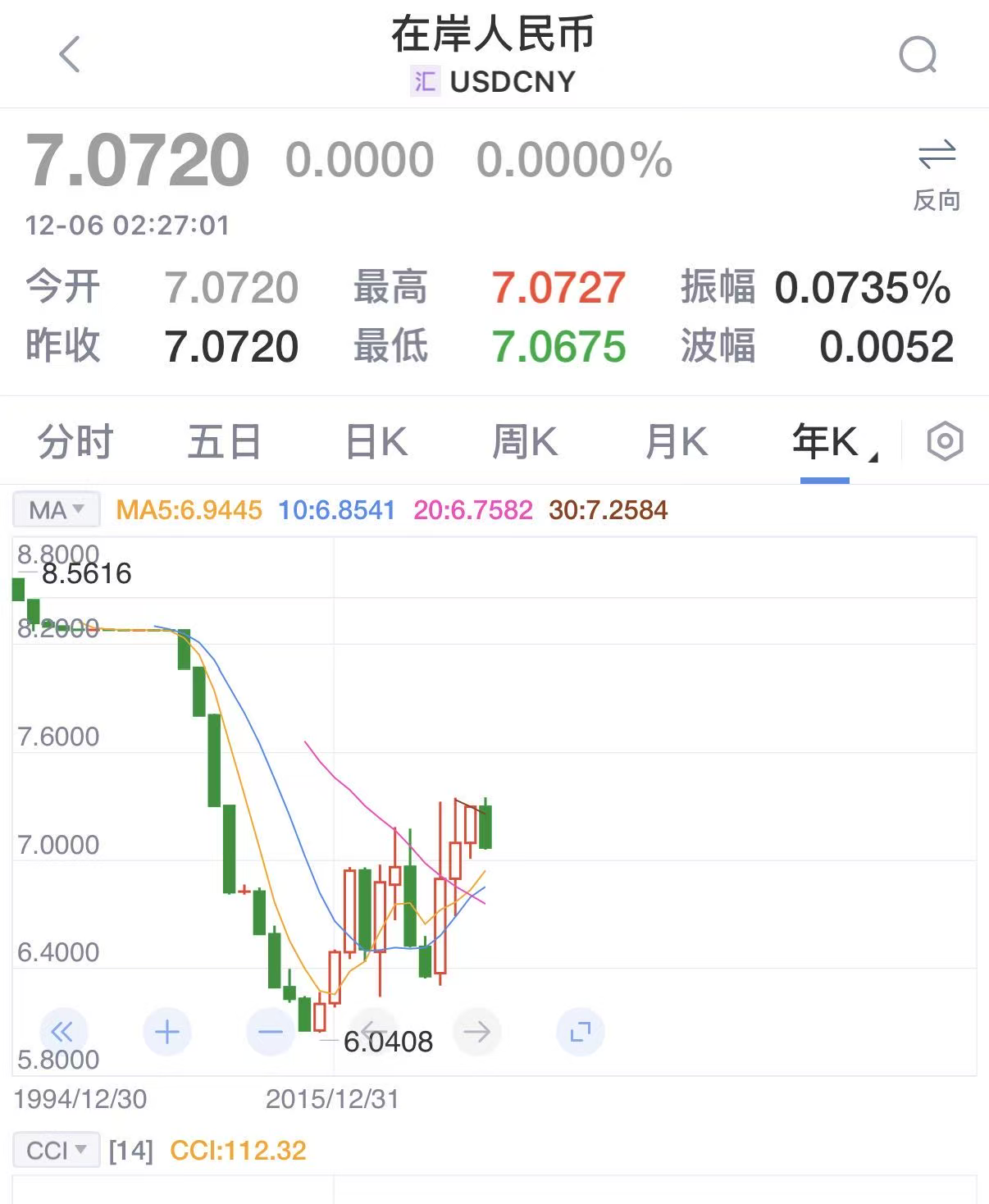This screenshot has width=989, height=1204.
Task: Zoom out the chart with minus button
Action: click(270, 1032)
